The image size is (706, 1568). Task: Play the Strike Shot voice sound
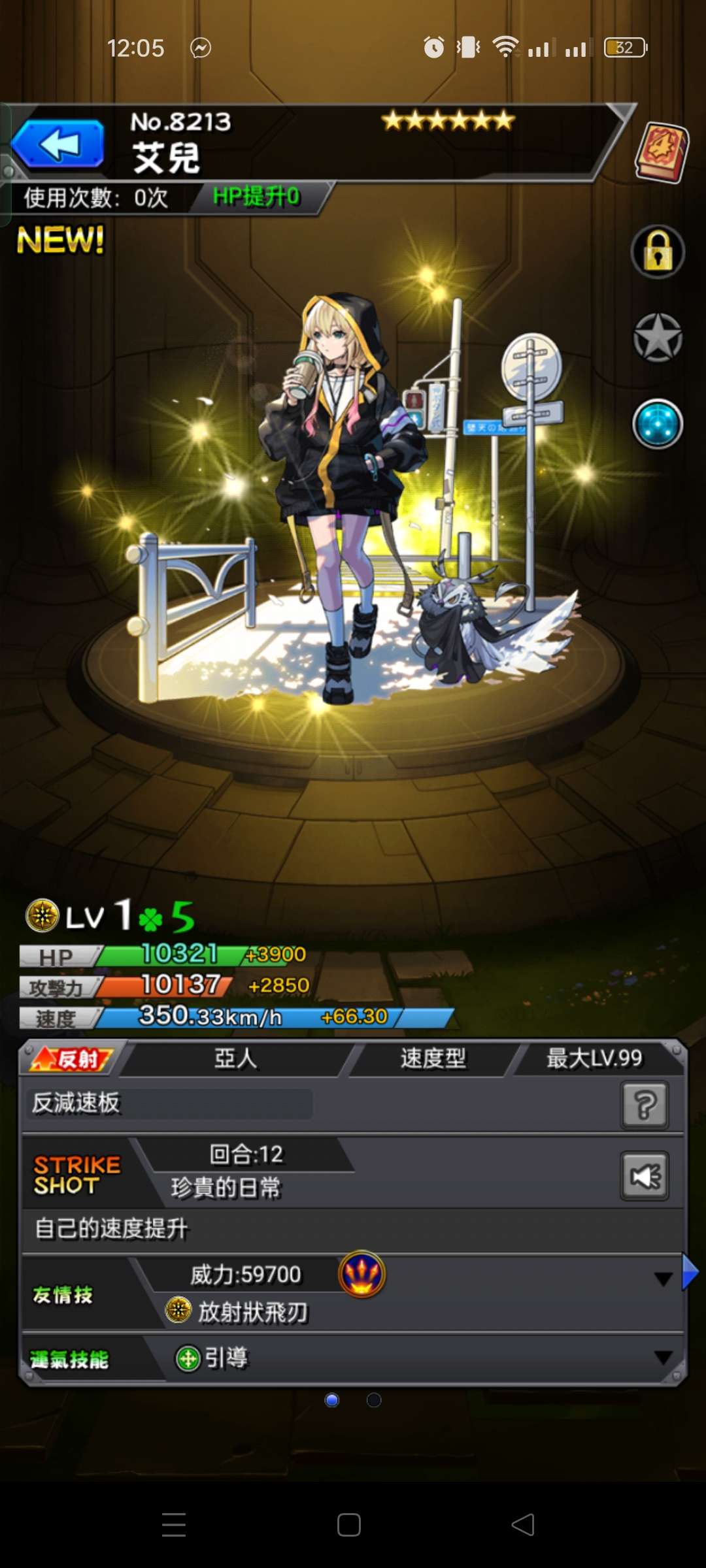[645, 1176]
